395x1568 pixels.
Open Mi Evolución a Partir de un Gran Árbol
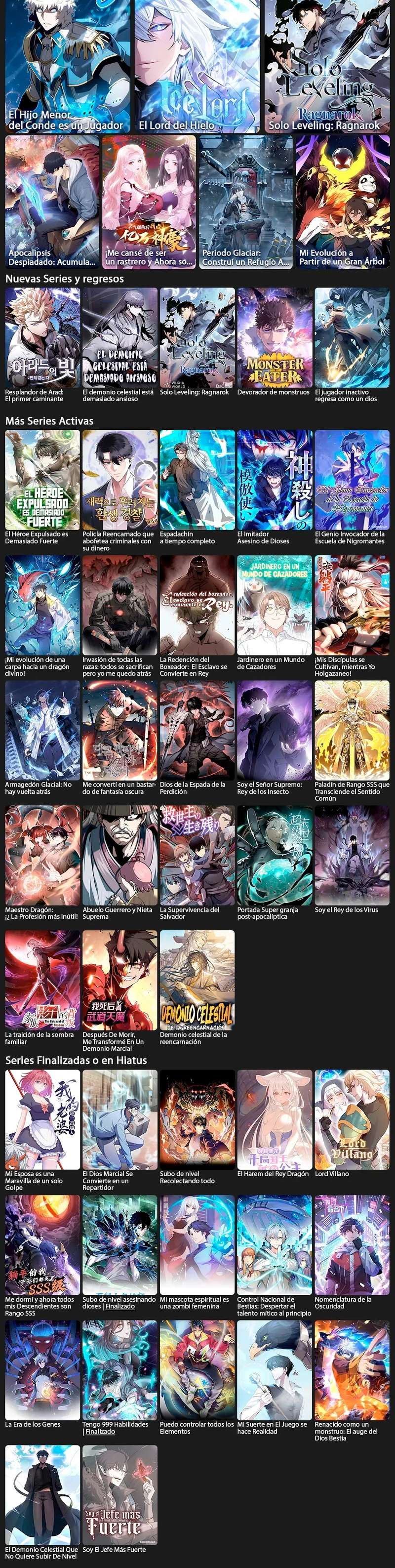point(343,202)
